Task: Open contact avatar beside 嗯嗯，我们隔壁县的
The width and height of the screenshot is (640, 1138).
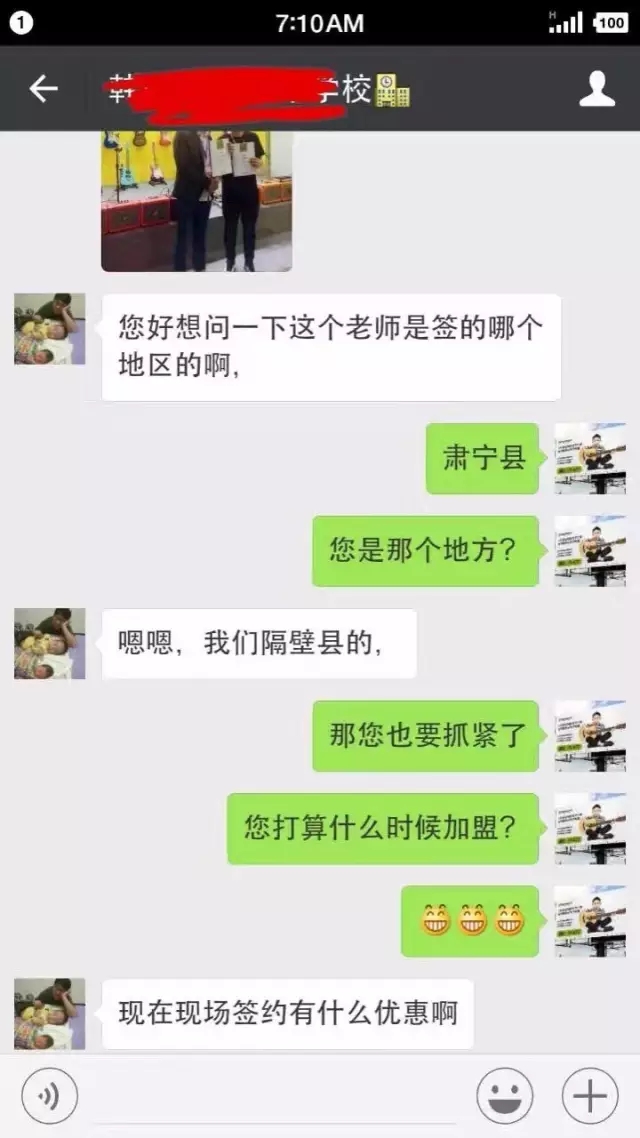Action: (x=49, y=643)
